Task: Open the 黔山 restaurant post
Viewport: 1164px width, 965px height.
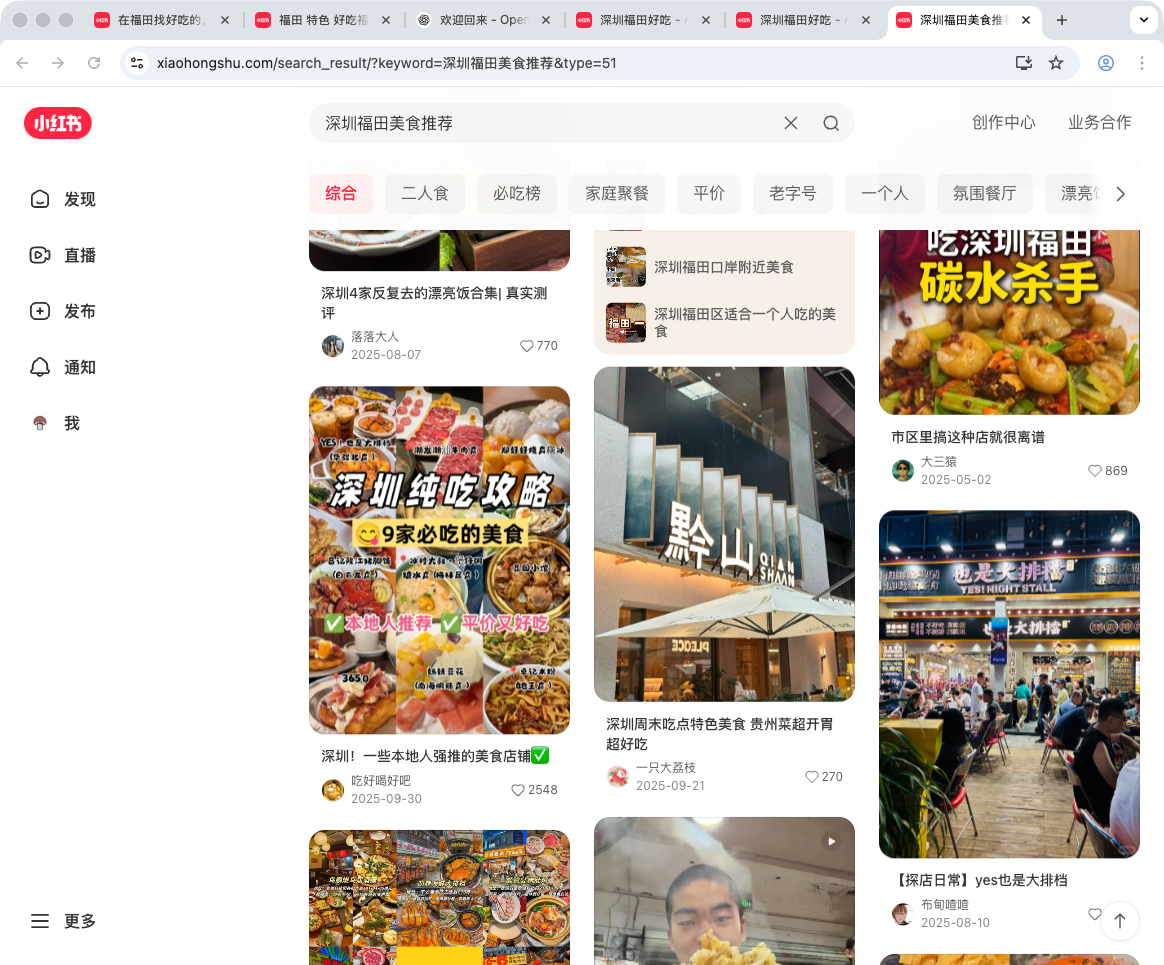Action: tap(724, 534)
